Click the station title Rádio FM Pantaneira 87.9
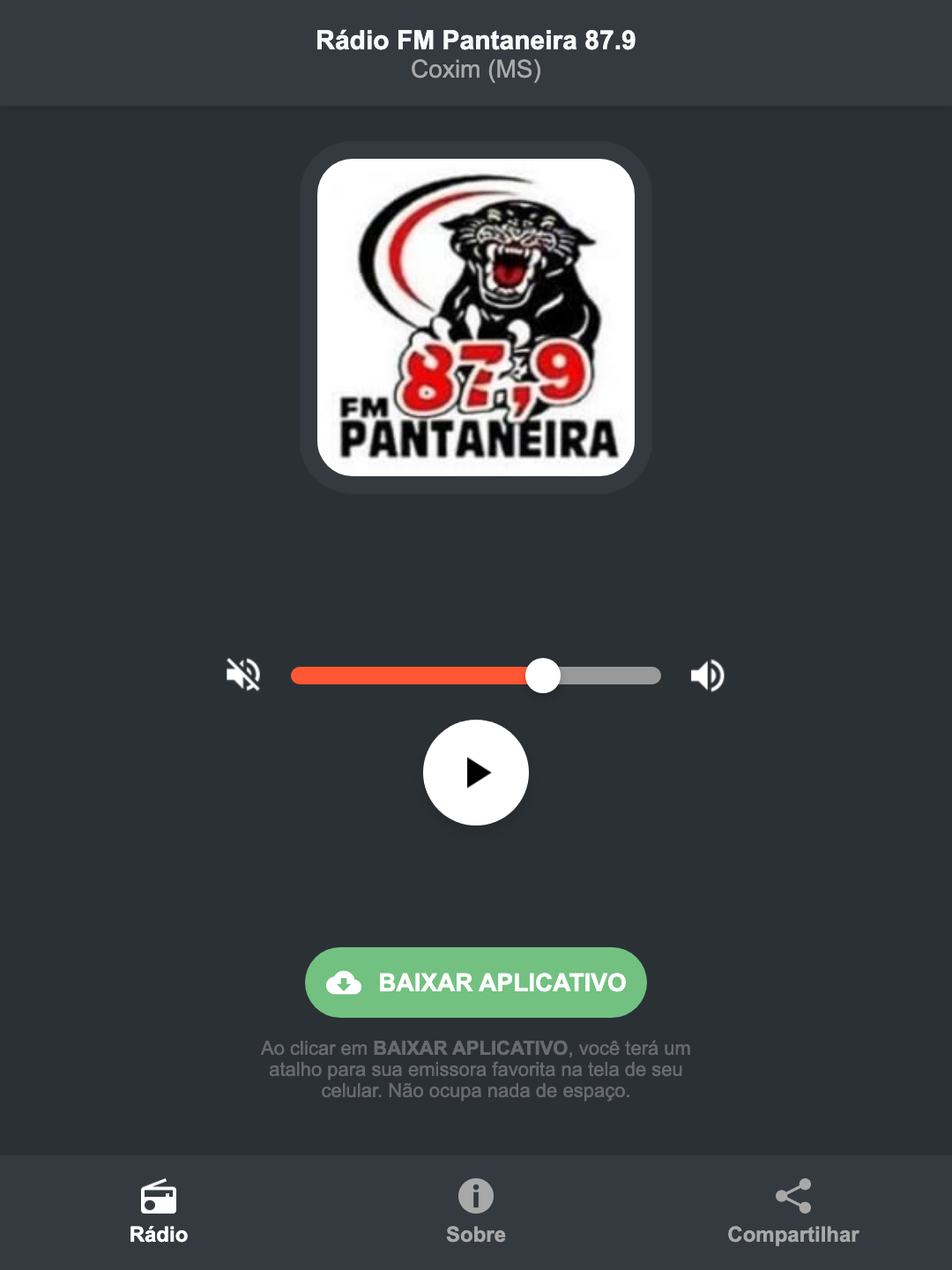This screenshot has width=952, height=1270. 475,39
